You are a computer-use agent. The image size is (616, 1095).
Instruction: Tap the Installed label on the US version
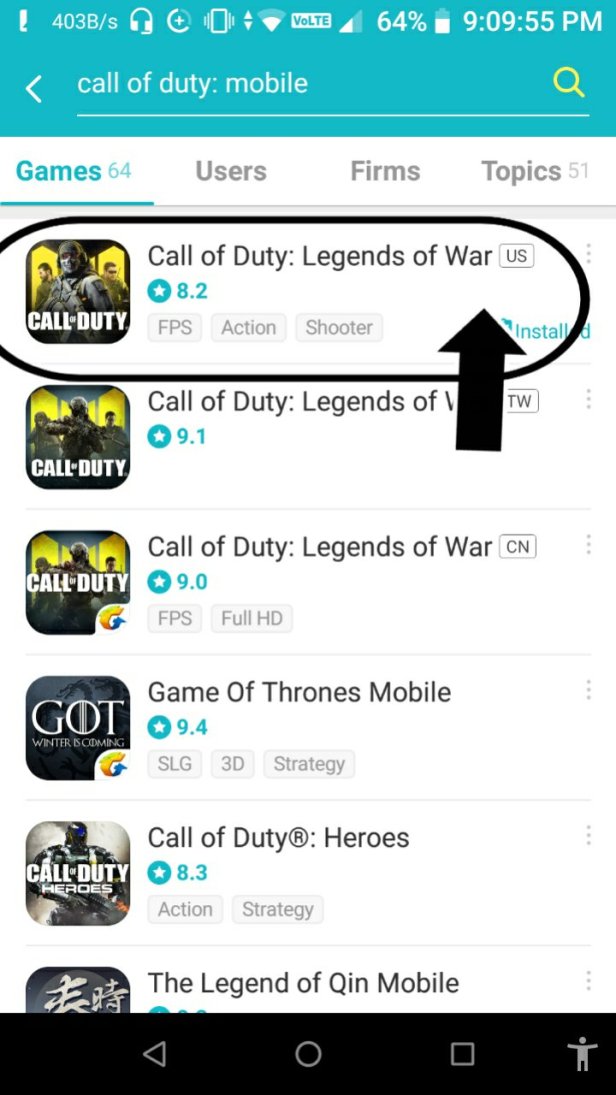point(550,331)
